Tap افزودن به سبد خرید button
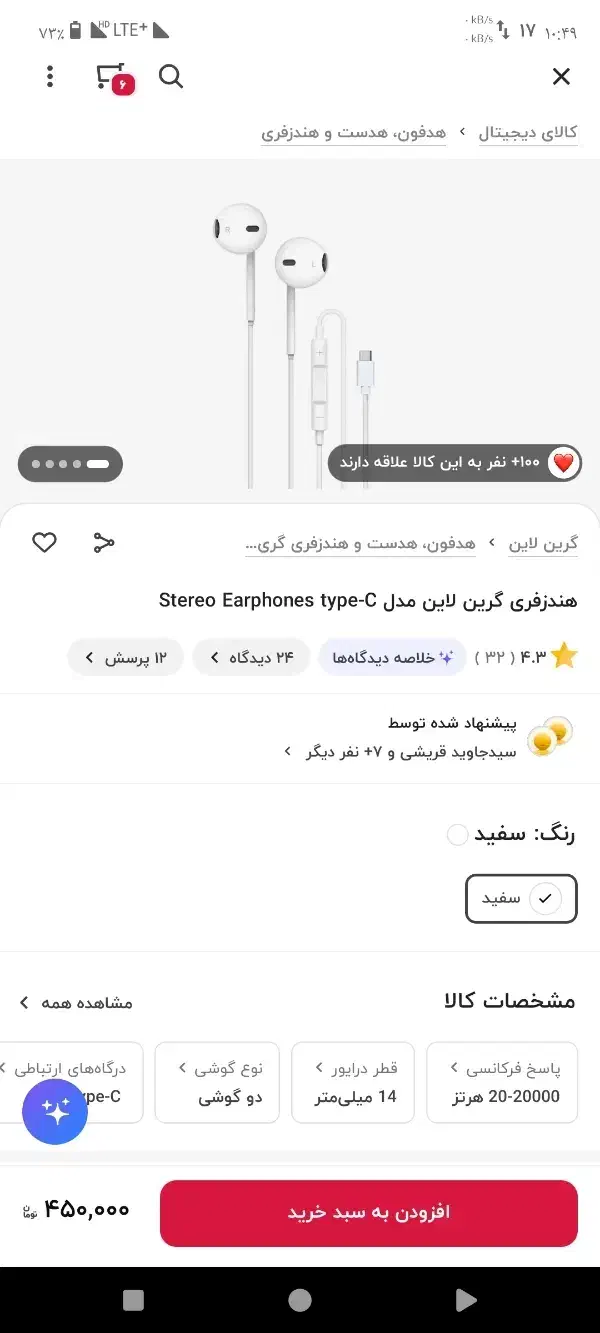The width and height of the screenshot is (600, 1333). point(369,1212)
